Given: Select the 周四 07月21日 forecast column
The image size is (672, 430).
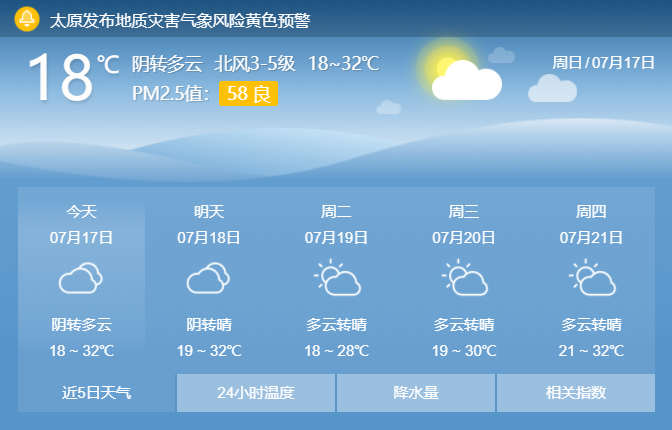Looking at the screenshot, I should coord(591,280).
